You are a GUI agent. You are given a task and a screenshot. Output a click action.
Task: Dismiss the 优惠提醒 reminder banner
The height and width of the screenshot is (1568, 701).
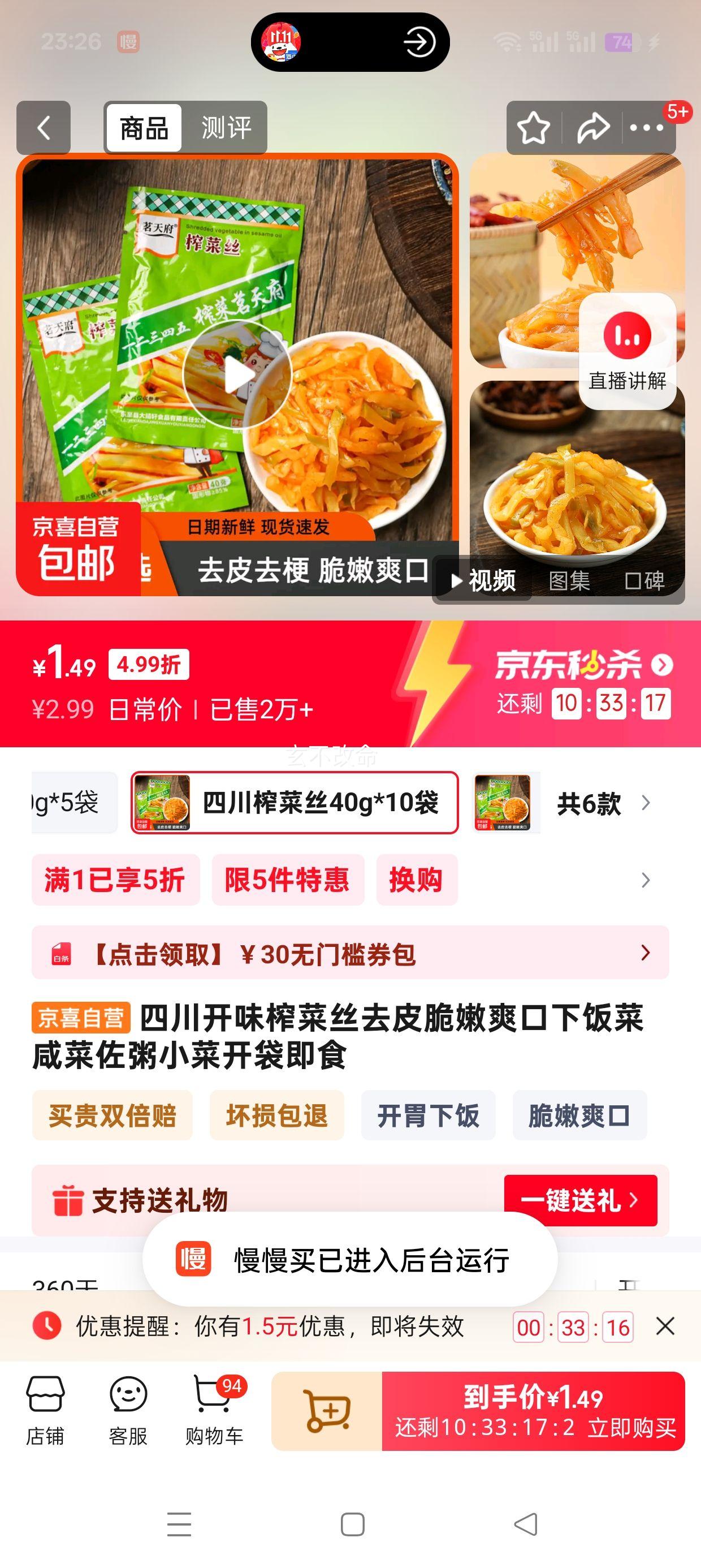point(665,1326)
